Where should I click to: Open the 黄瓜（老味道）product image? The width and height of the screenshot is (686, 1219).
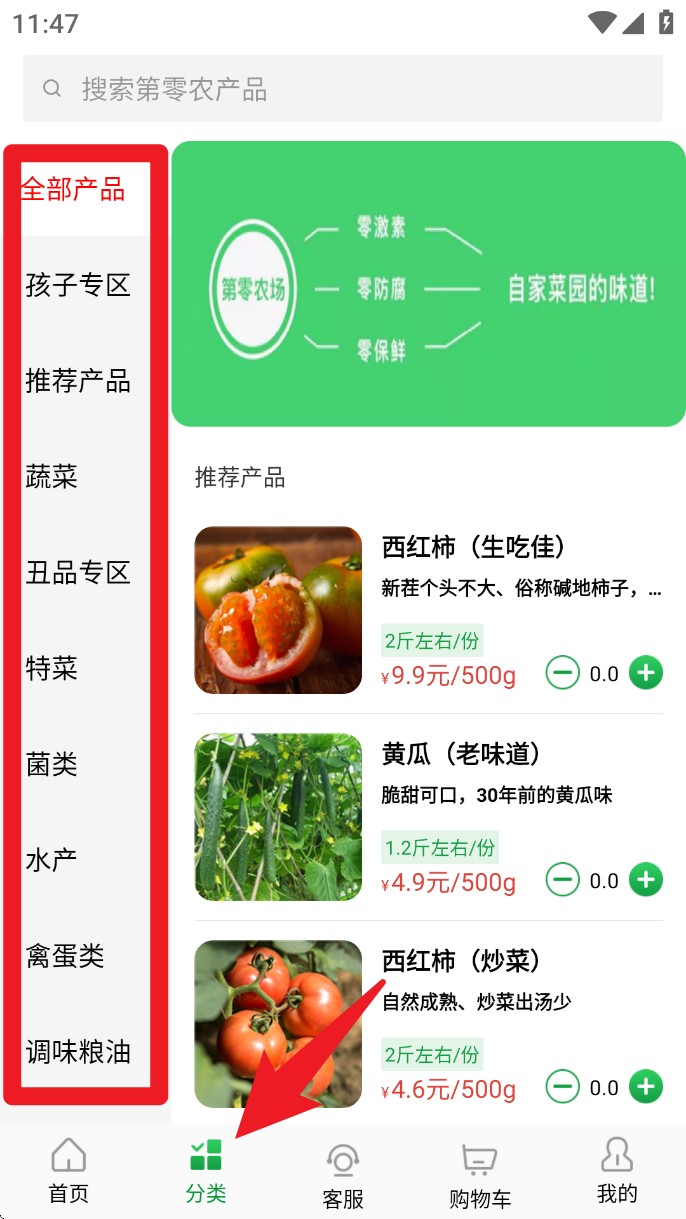(x=278, y=817)
